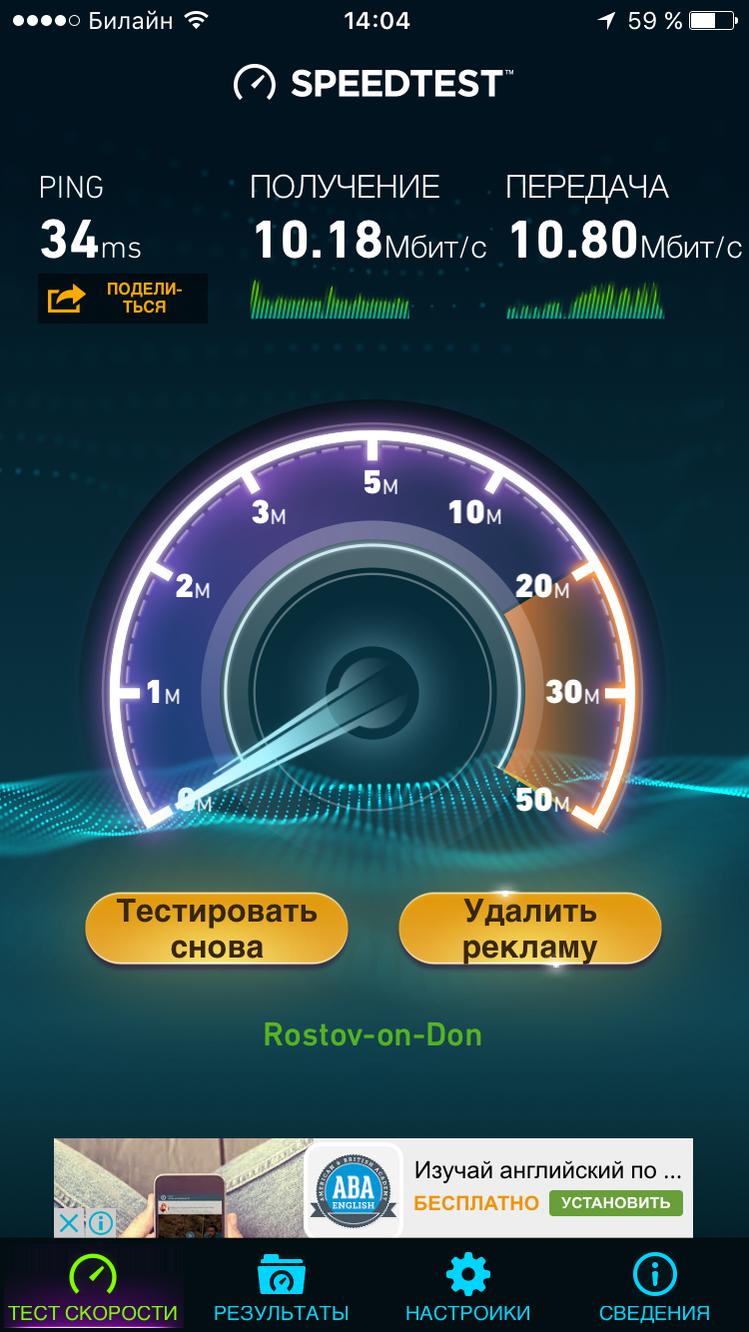Open the ad info icon
The width and height of the screenshot is (749, 1332).
click(x=100, y=1222)
